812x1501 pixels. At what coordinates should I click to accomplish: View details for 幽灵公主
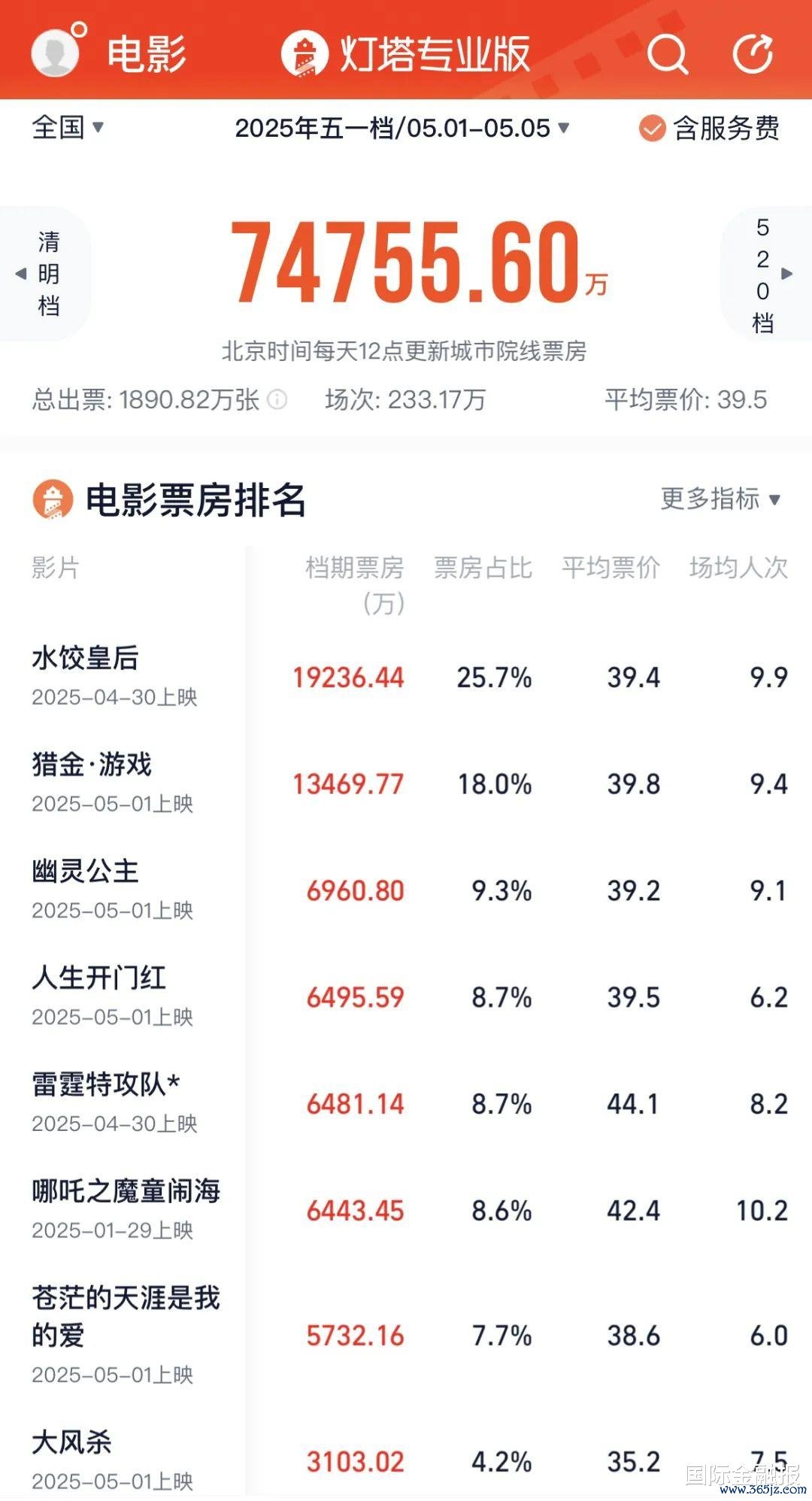(x=406, y=890)
